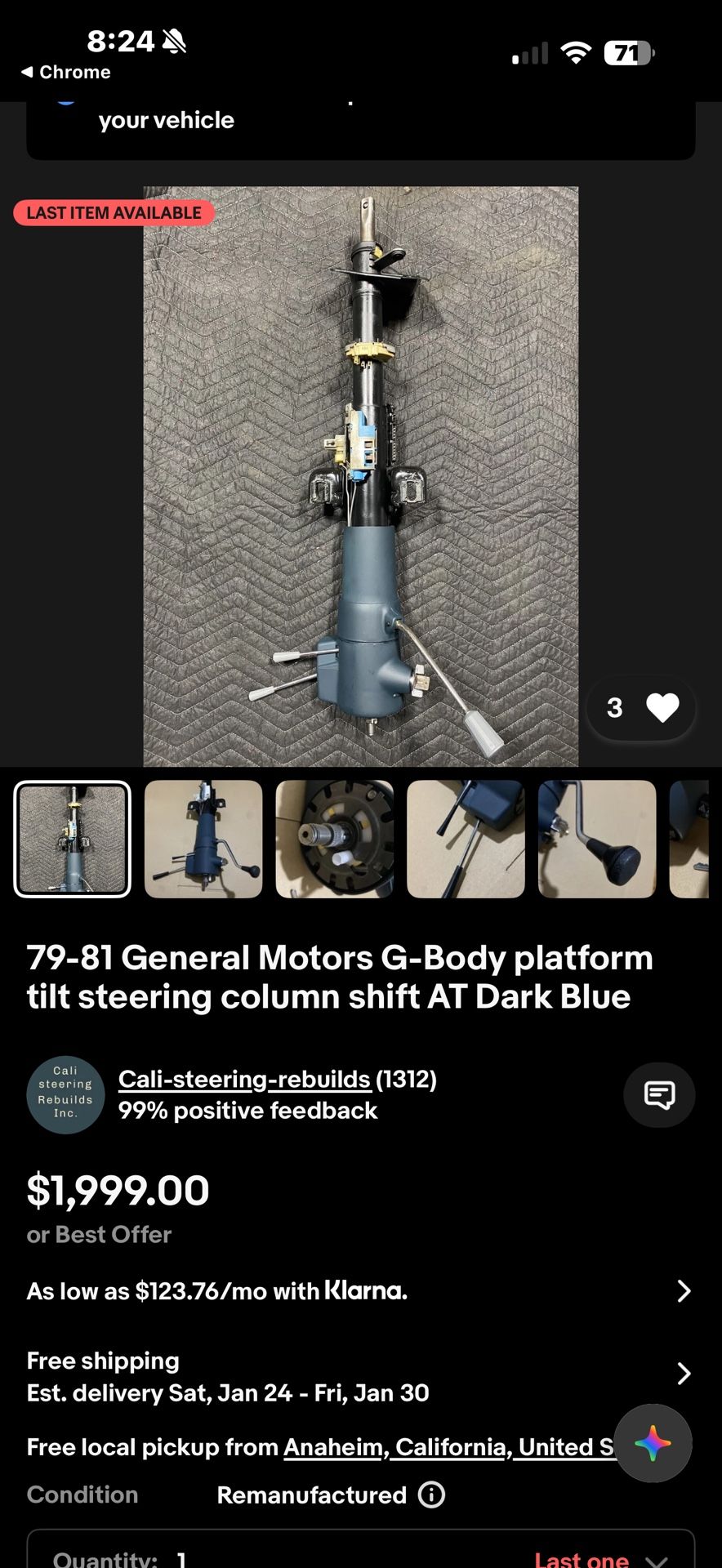Select the fourth thumbnail photo

[x=466, y=839]
